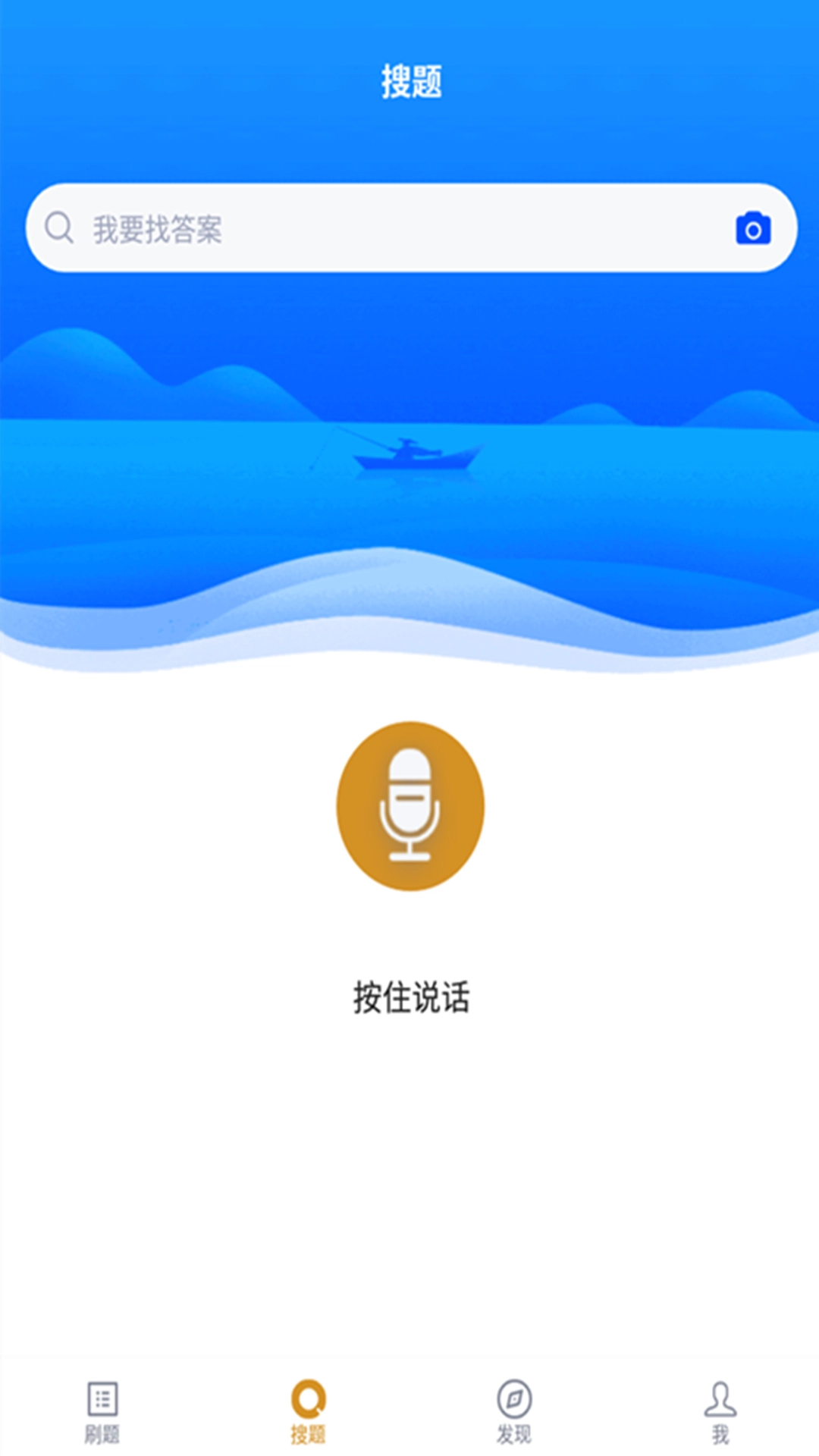819x1456 pixels.
Task: Tap the orange microphone icon
Action: pos(409,806)
